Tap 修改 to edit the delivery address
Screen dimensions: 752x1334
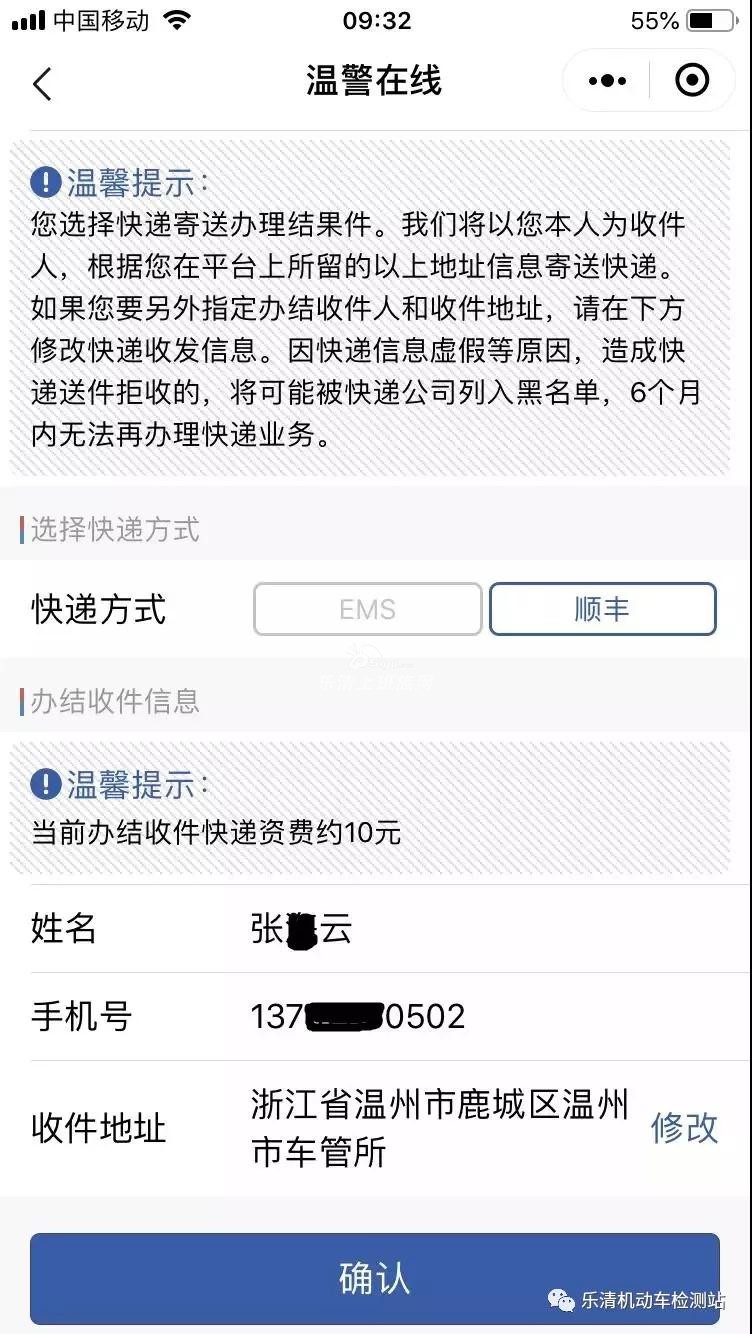click(x=685, y=1127)
